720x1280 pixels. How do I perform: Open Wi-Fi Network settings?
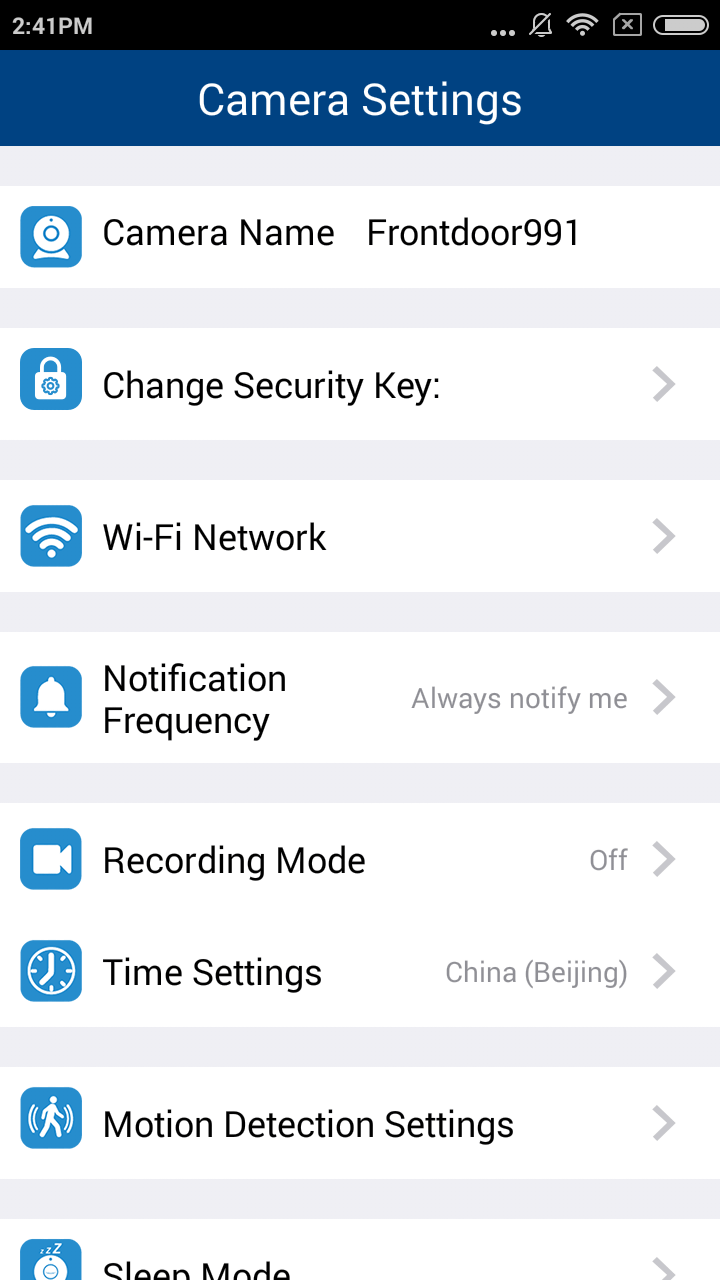360,536
